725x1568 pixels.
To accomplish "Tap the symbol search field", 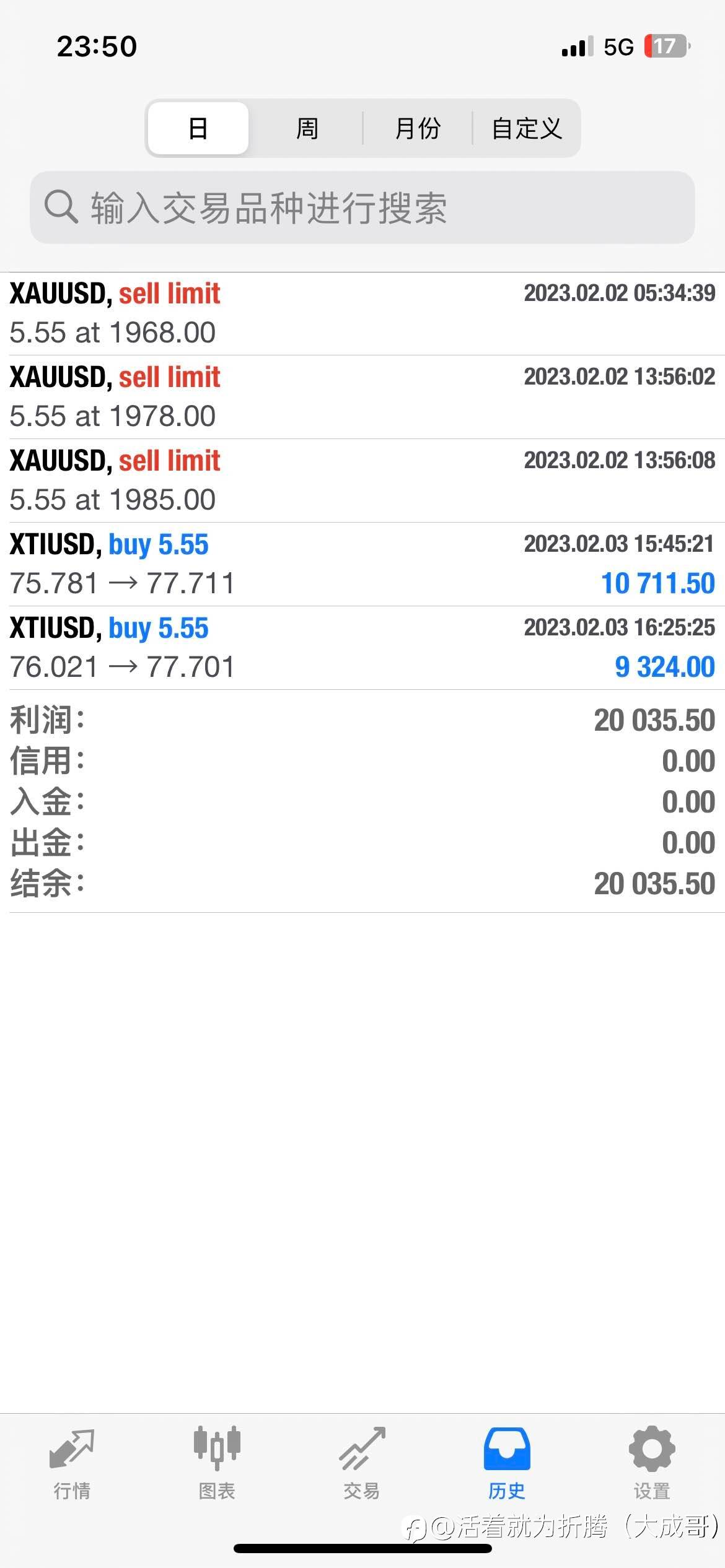I will click(362, 207).
